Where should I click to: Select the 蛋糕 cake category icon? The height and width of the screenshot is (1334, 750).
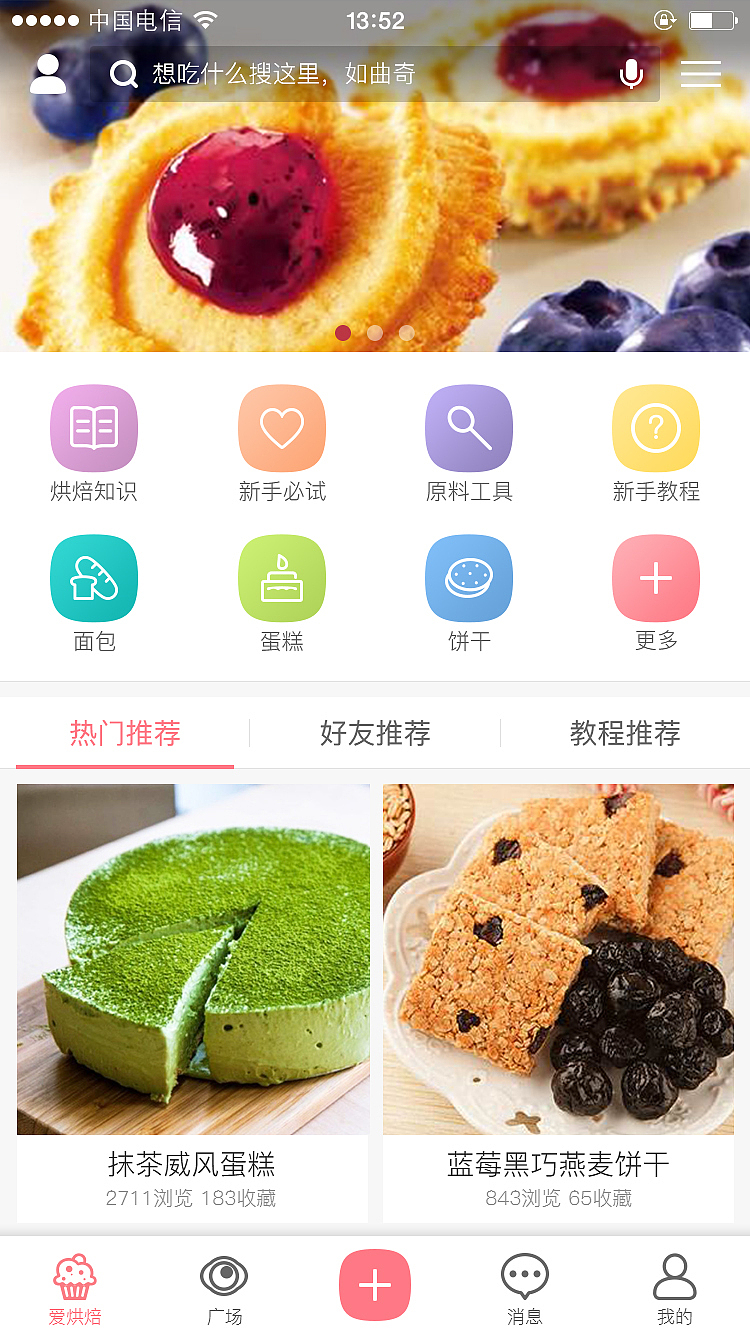pos(281,578)
